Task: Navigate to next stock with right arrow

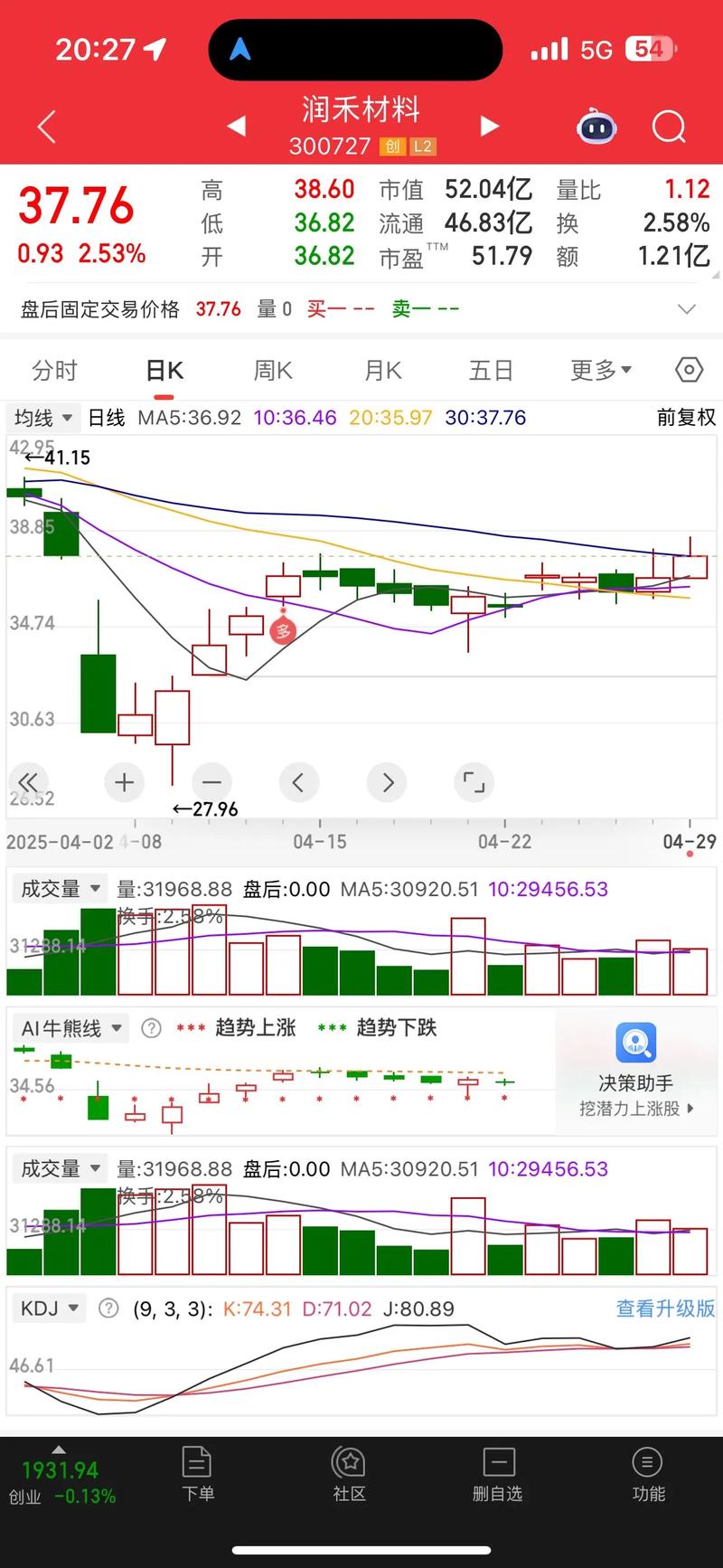Action: (489, 127)
